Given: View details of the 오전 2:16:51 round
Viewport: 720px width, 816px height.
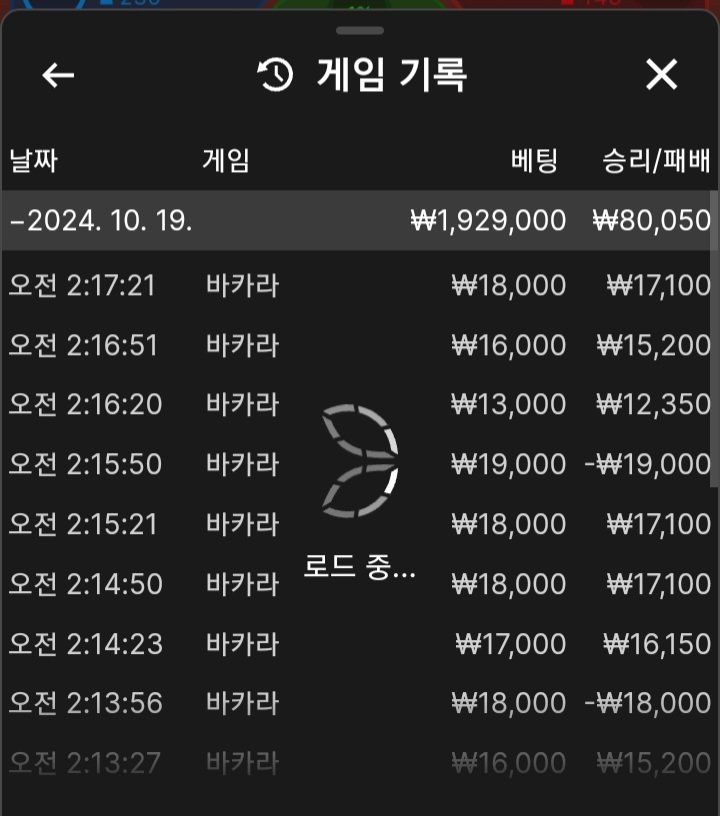Looking at the screenshot, I should point(358,345).
